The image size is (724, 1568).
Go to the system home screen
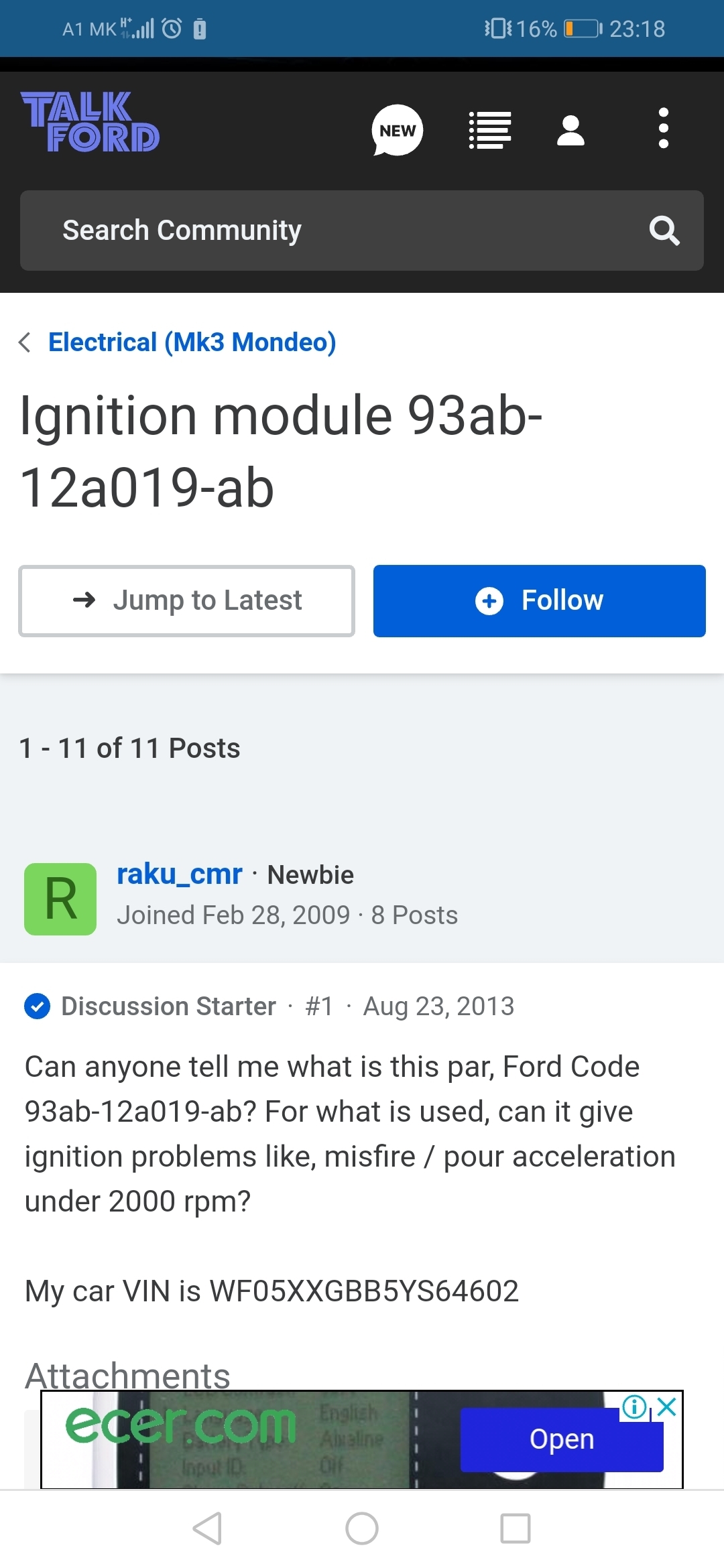click(362, 1528)
